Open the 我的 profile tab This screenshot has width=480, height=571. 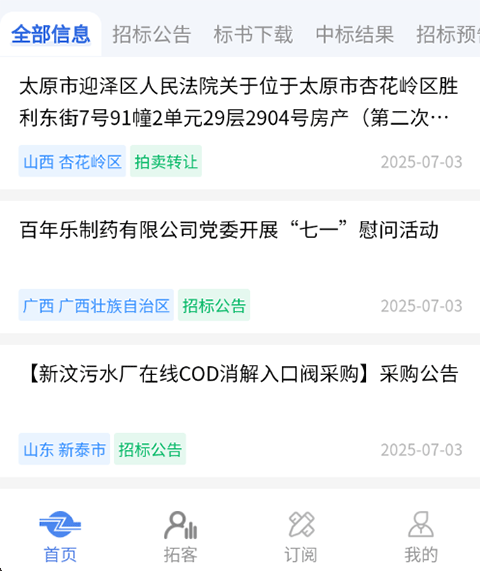pyautogui.click(x=421, y=537)
